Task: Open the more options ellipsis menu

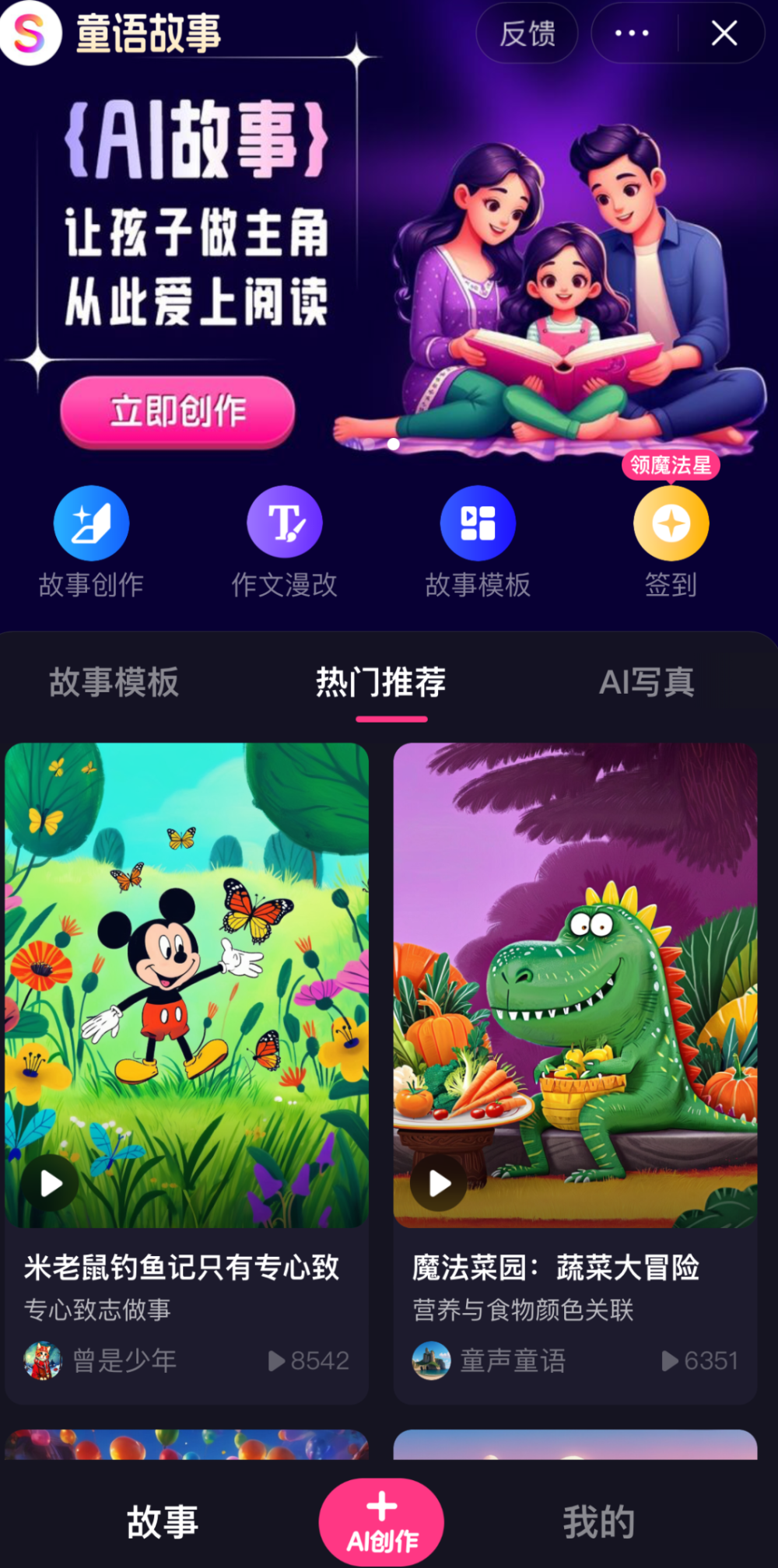Action: [631, 33]
